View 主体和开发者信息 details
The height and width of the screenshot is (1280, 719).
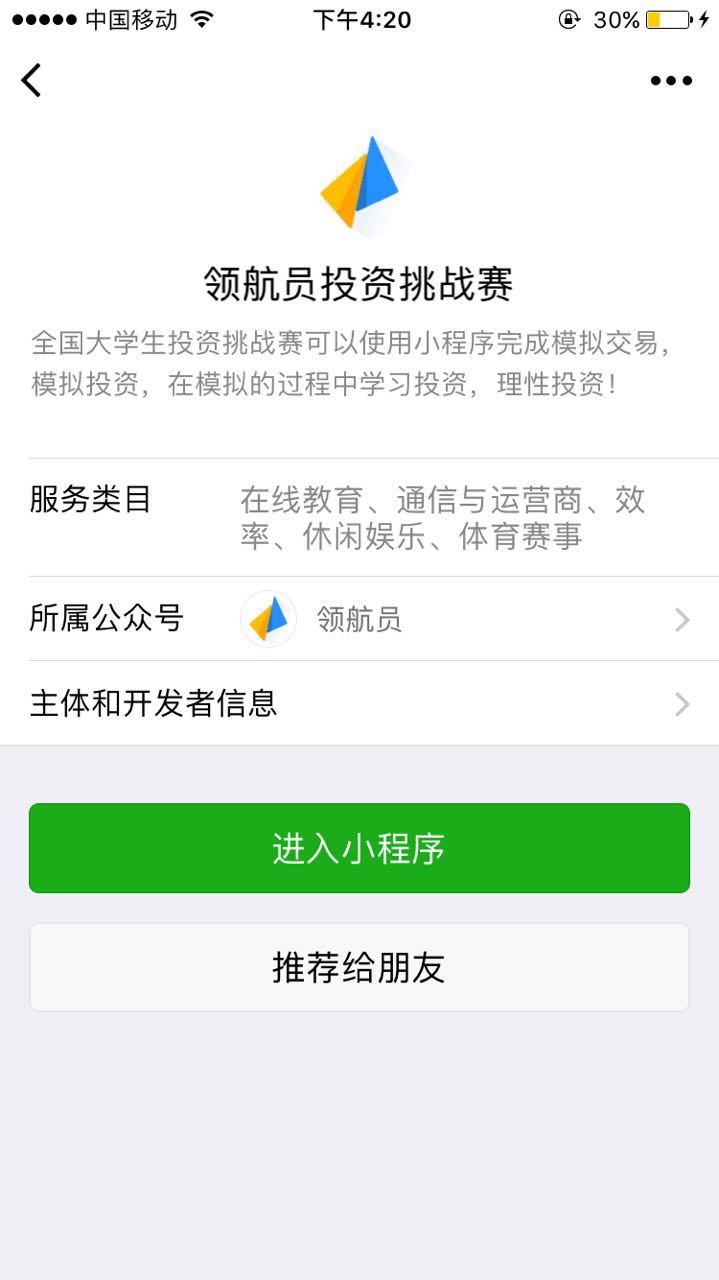(360, 703)
